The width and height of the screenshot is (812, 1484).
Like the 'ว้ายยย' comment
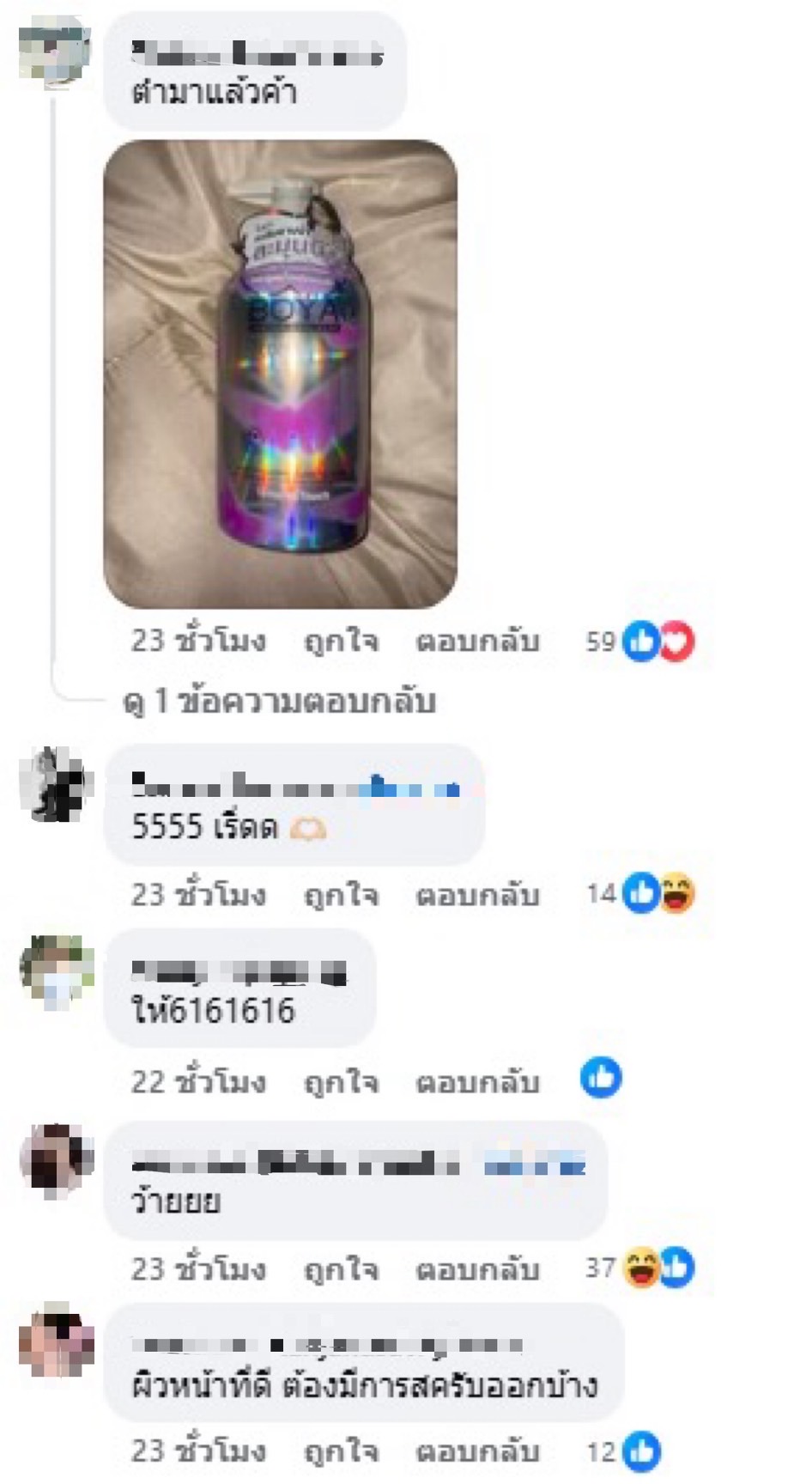(x=341, y=1268)
